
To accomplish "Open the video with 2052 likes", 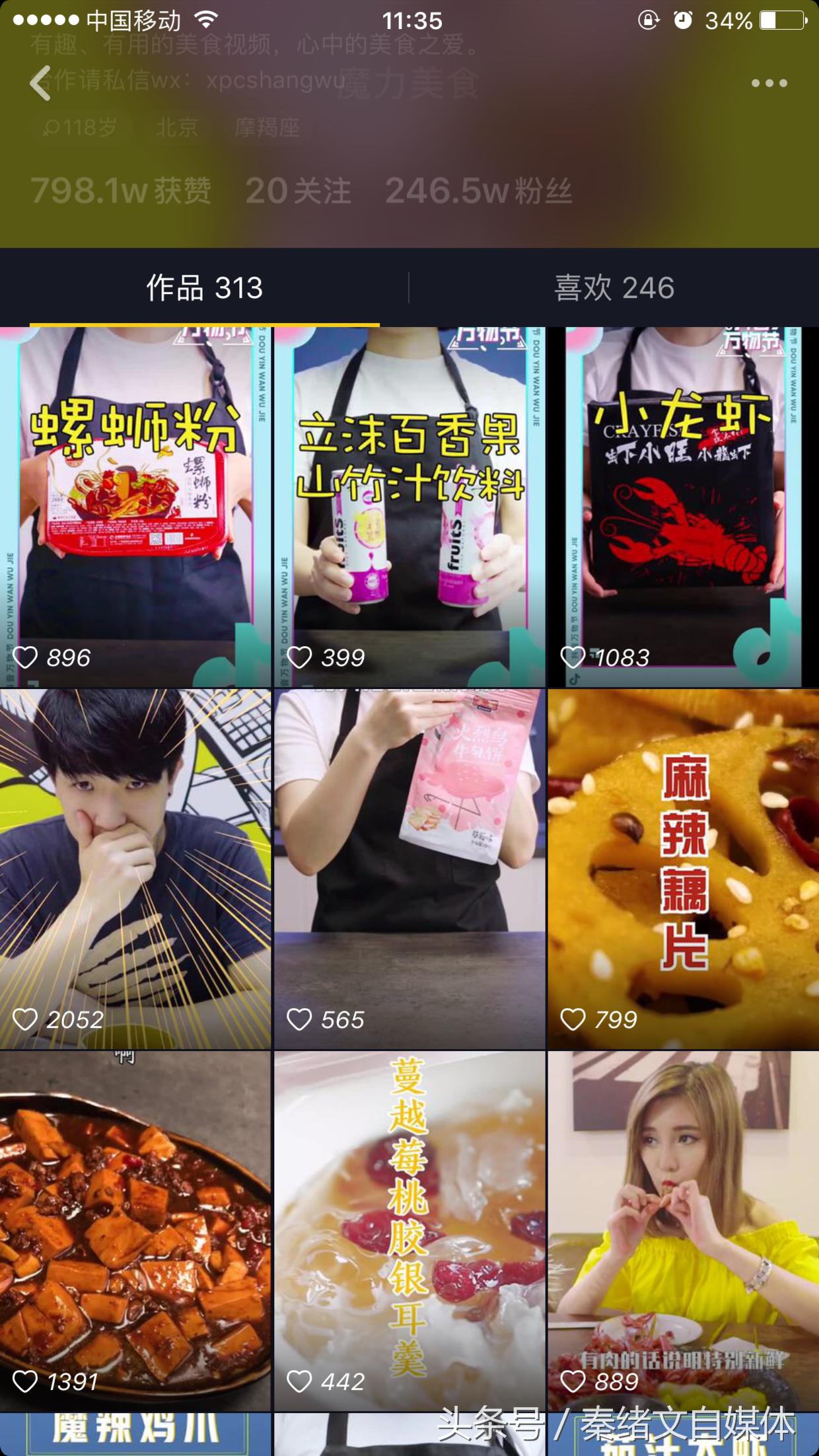I will tap(135, 869).
